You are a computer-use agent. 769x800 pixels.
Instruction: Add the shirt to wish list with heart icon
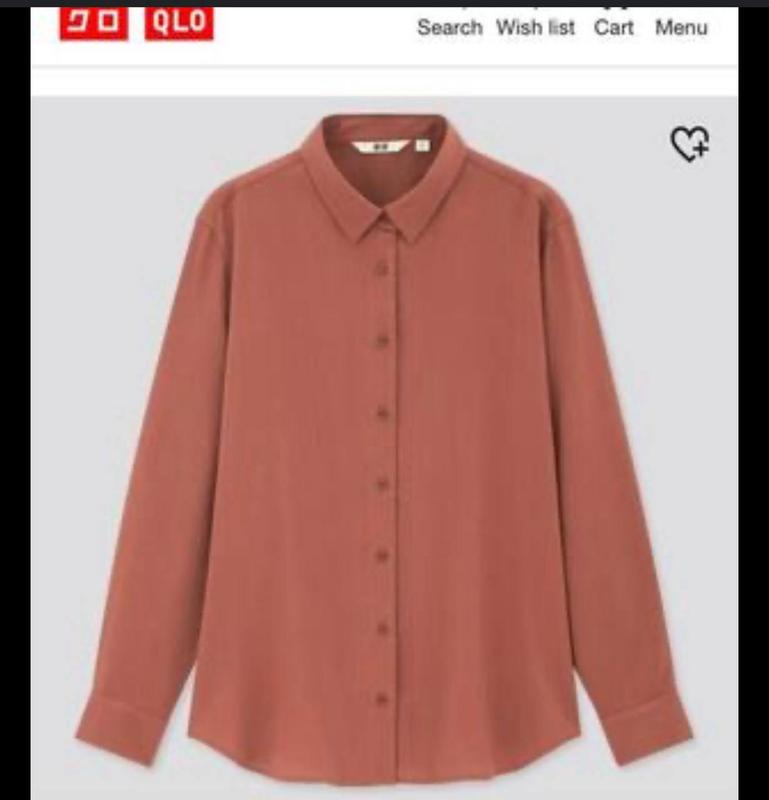coord(689,144)
